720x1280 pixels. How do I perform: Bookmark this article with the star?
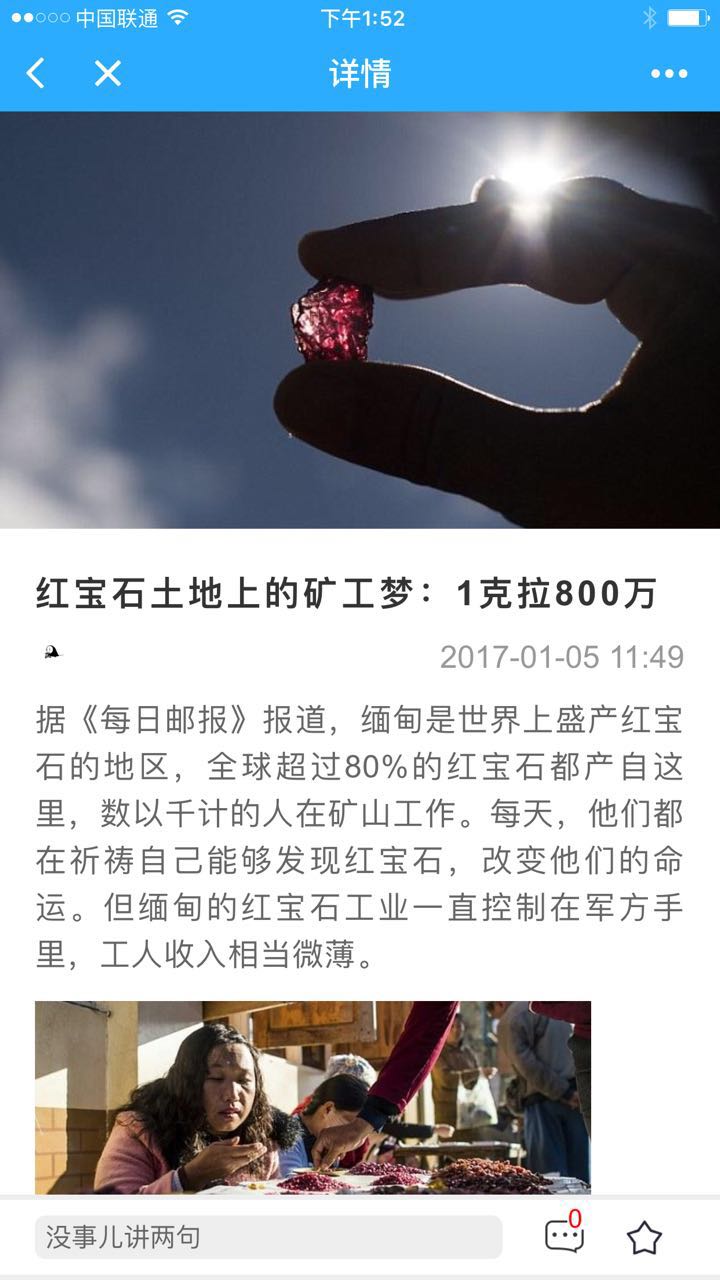point(644,1237)
